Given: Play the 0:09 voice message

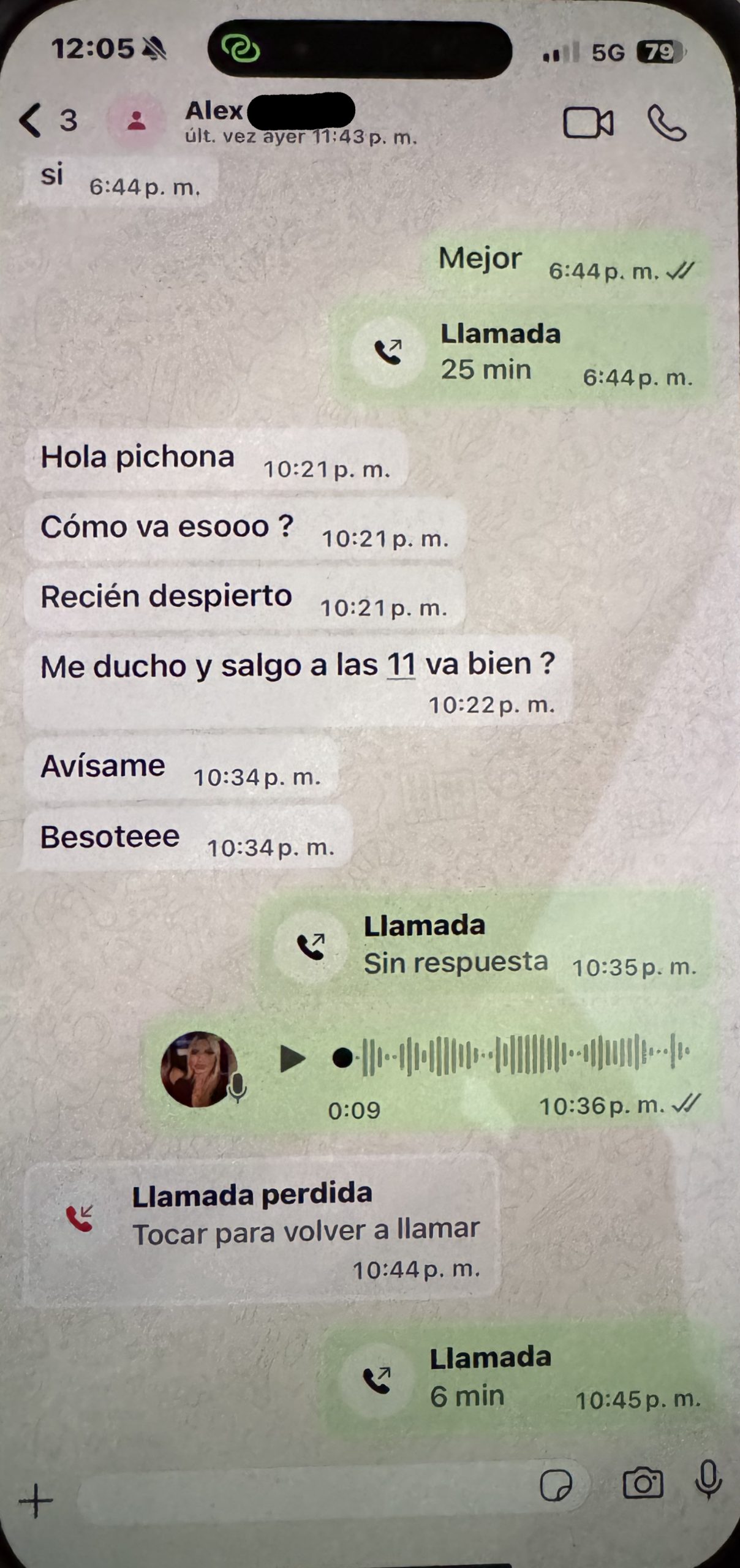Looking at the screenshot, I should click(x=292, y=1058).
